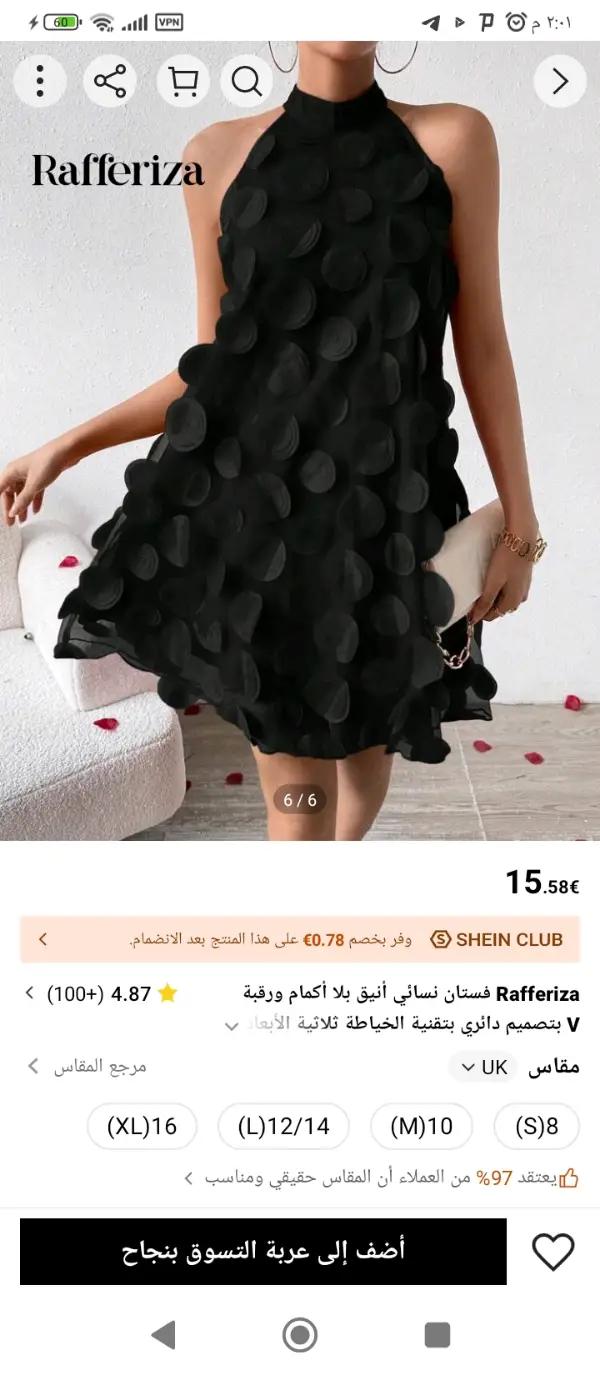Screen dimensions: 600x1375
Task: Open the SHEIN CLUB savings banner
Action: pos(300,940)
